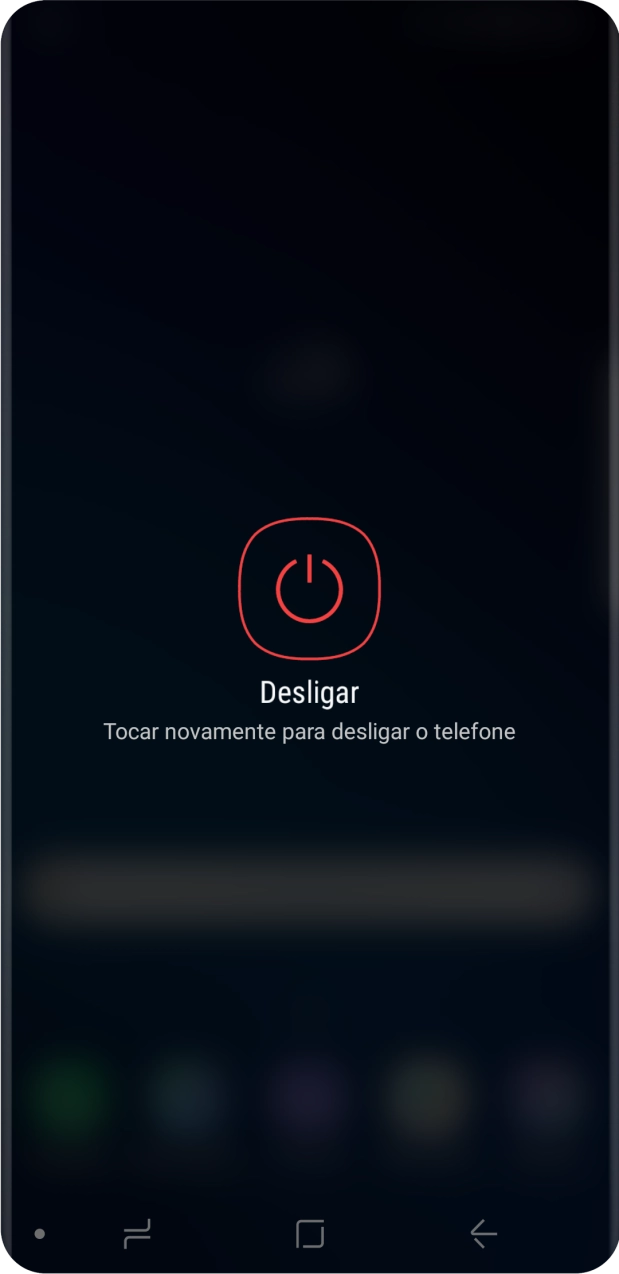Tap Desligar power icon to confirm shutdown

pyautogui.click(x=309, y=589)
